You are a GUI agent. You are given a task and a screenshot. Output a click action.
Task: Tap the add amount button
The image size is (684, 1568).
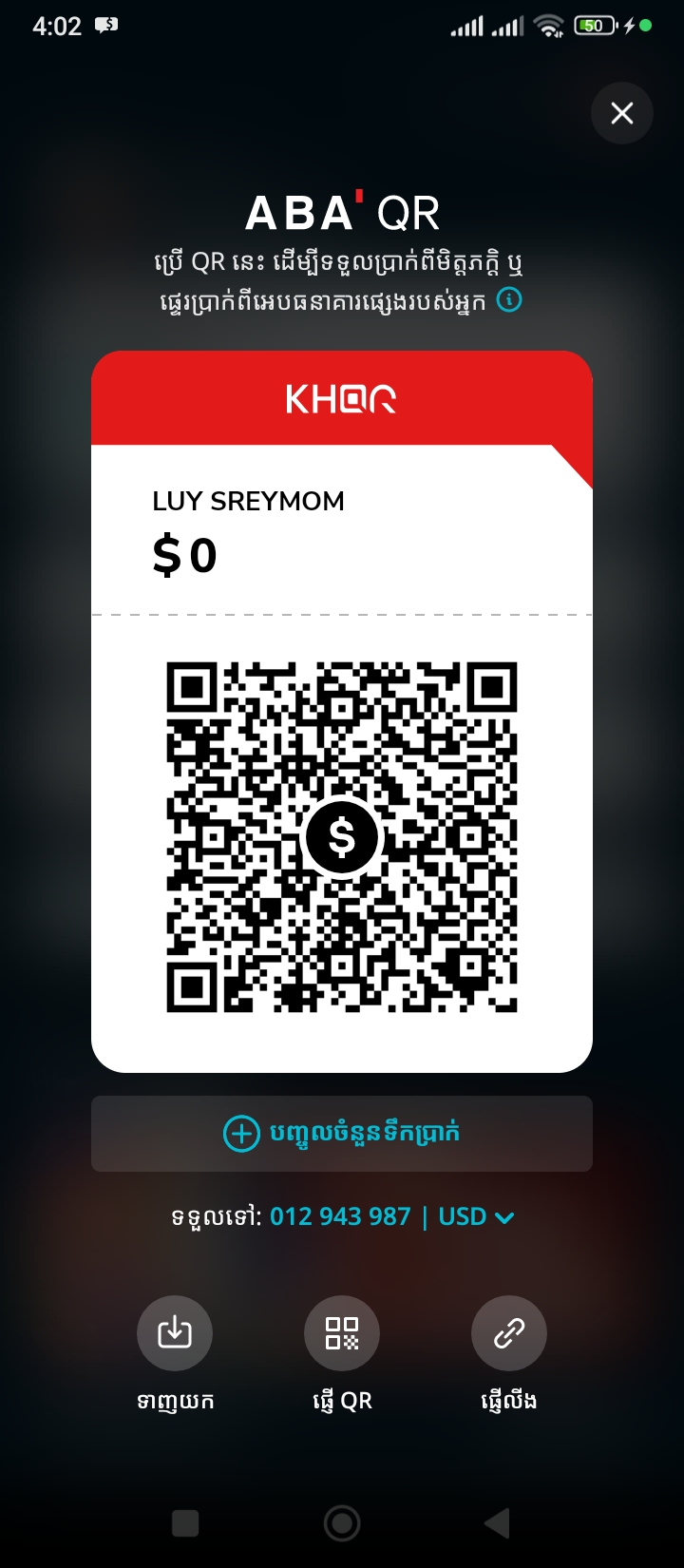click(x=342, y=1134)
